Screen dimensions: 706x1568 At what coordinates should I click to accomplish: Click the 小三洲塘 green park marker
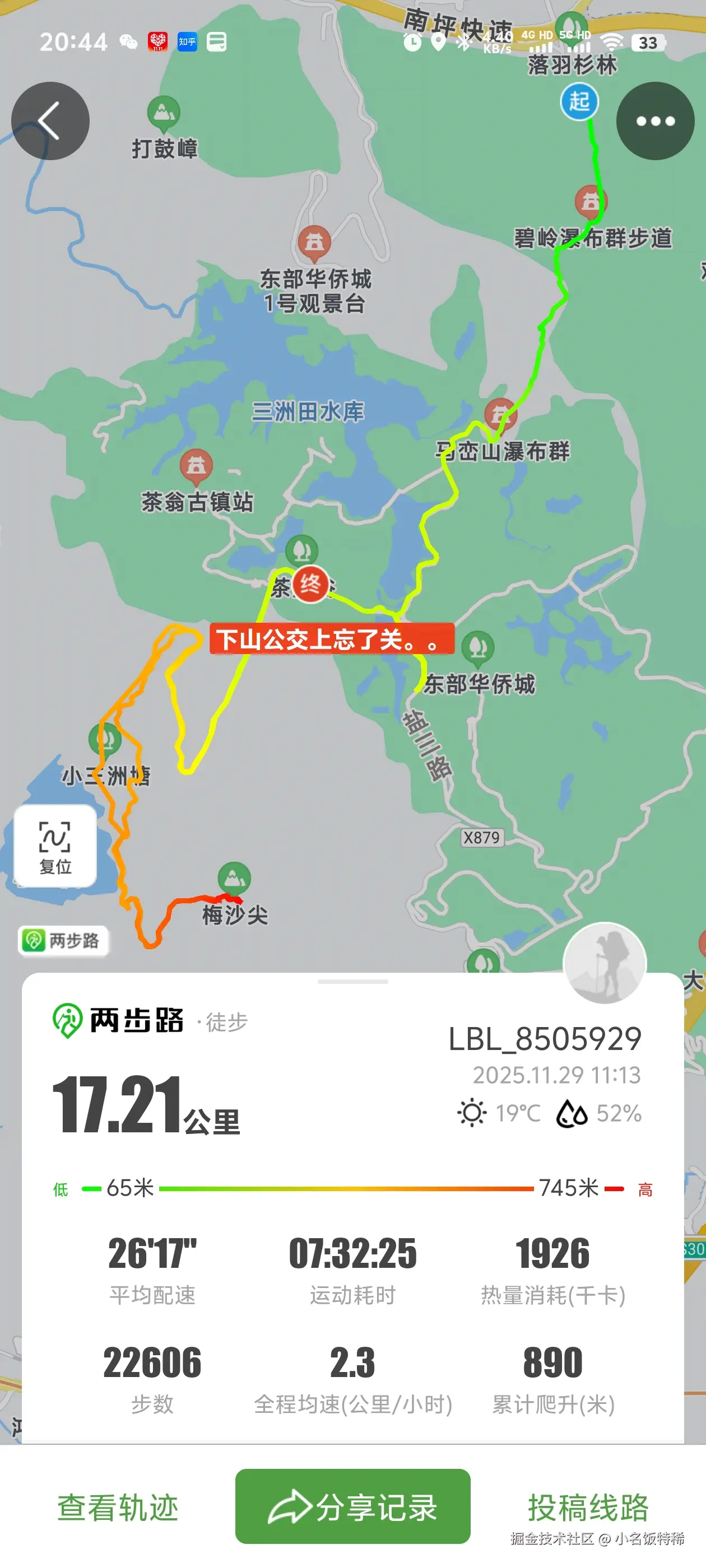tap(105, 739)
